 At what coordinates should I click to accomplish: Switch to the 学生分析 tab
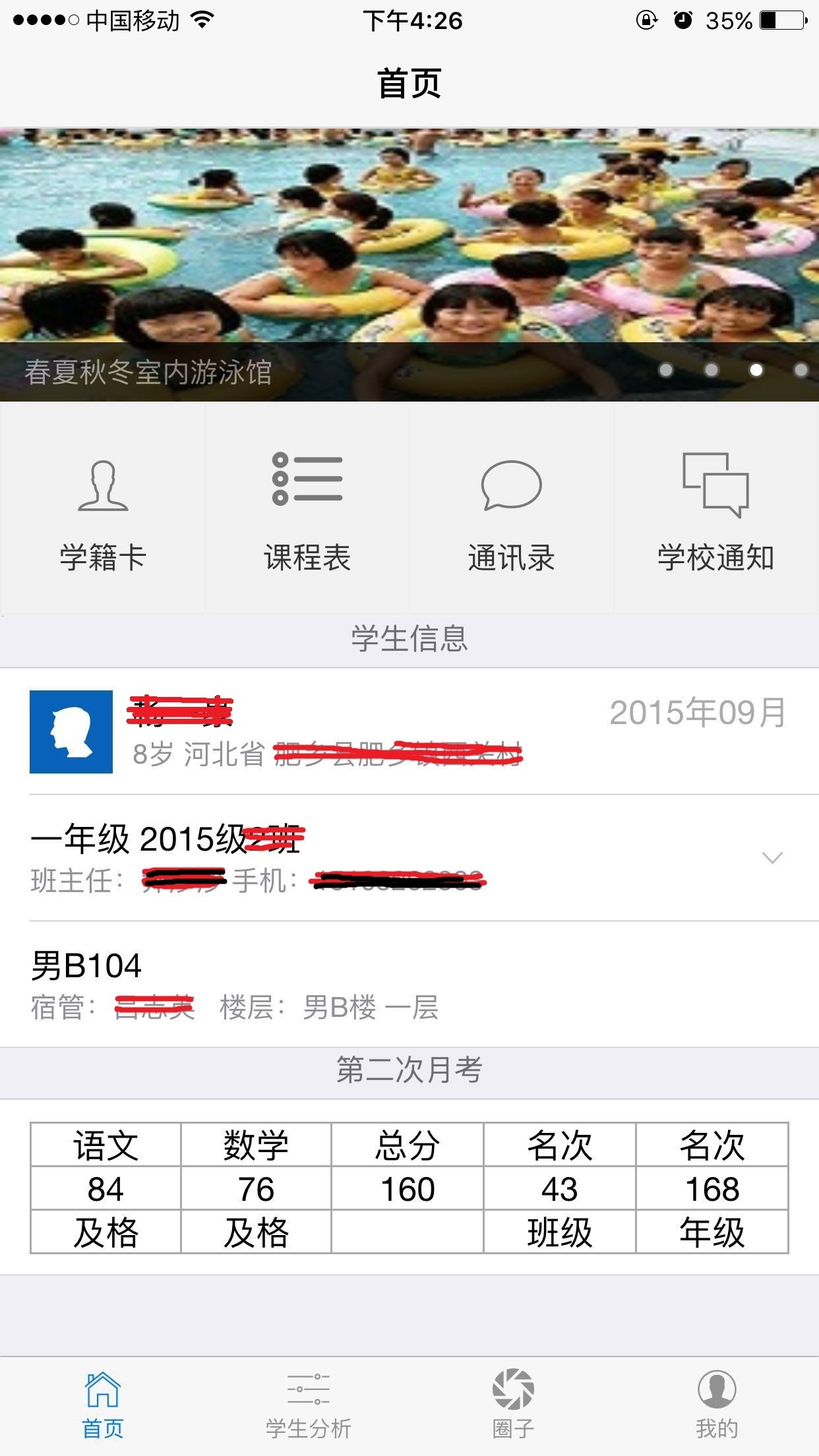pyautogui.click(x=308, y=1406)
